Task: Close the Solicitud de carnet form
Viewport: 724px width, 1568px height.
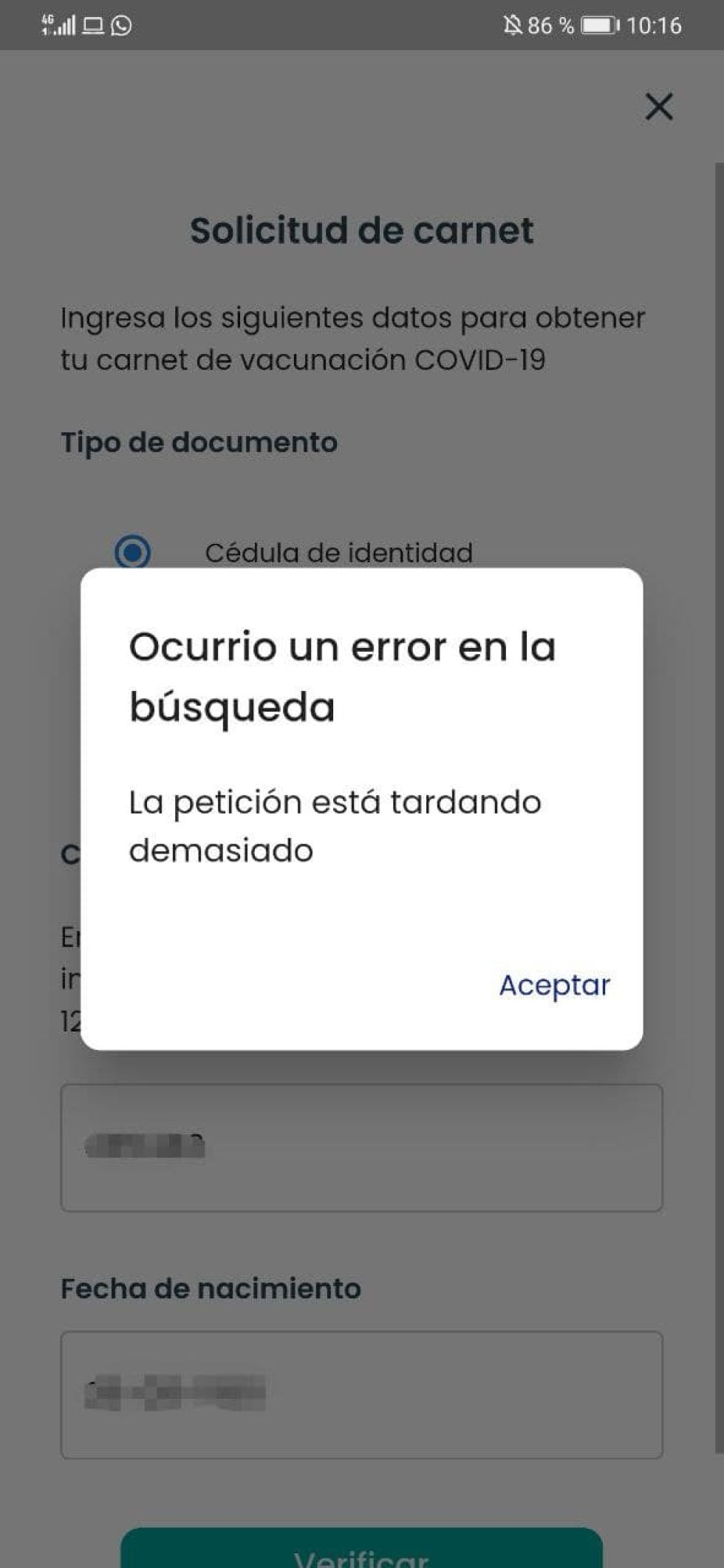Action: (x=659, y=106)
